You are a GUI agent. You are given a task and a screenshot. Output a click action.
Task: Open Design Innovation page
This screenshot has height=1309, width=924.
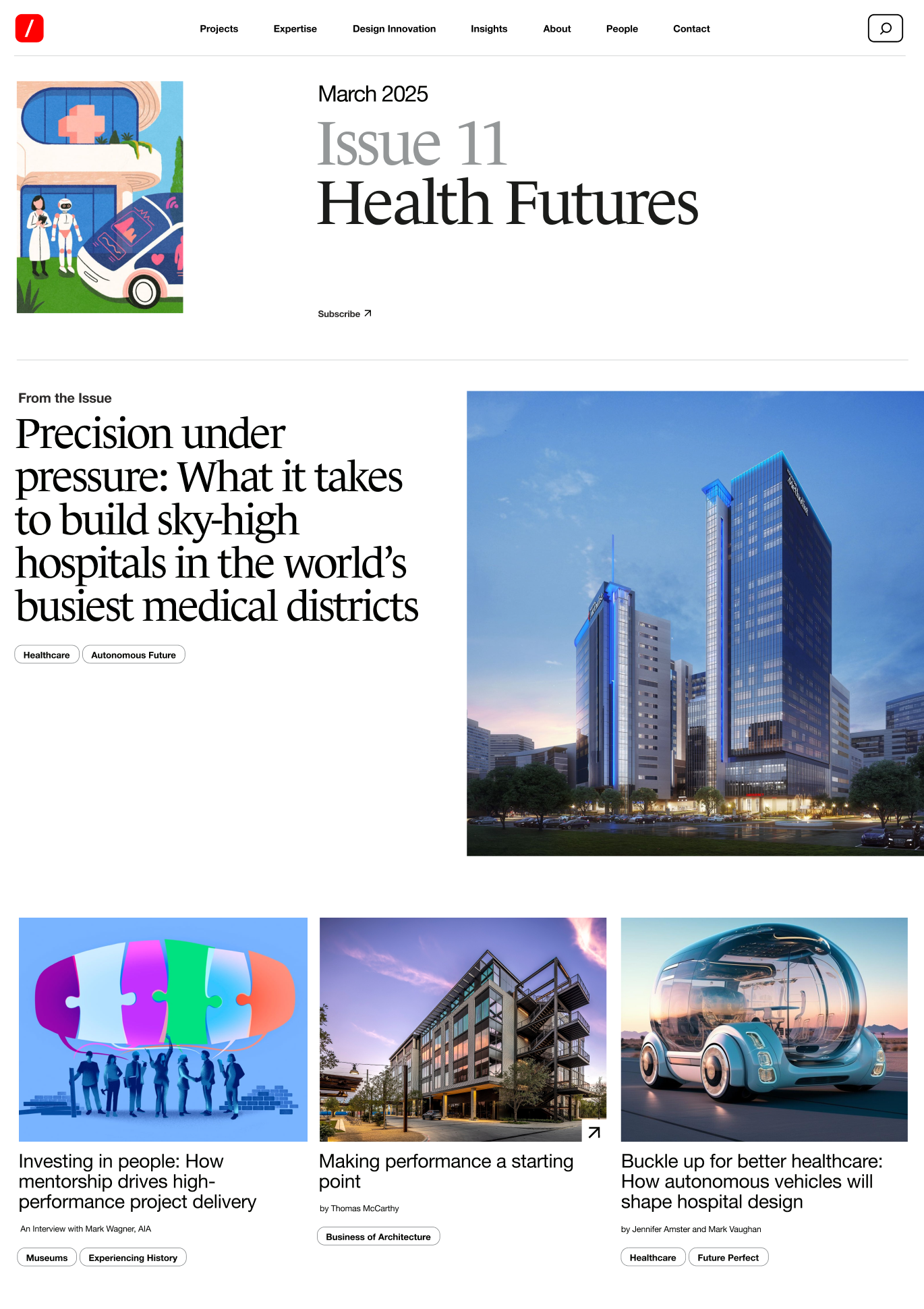[394, 29]
